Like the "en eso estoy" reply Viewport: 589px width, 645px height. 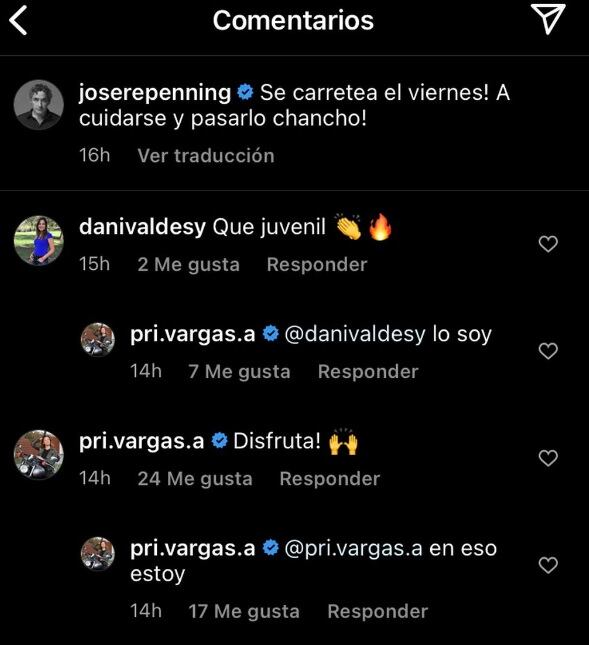pyautogui.click(x=548, y=565)
